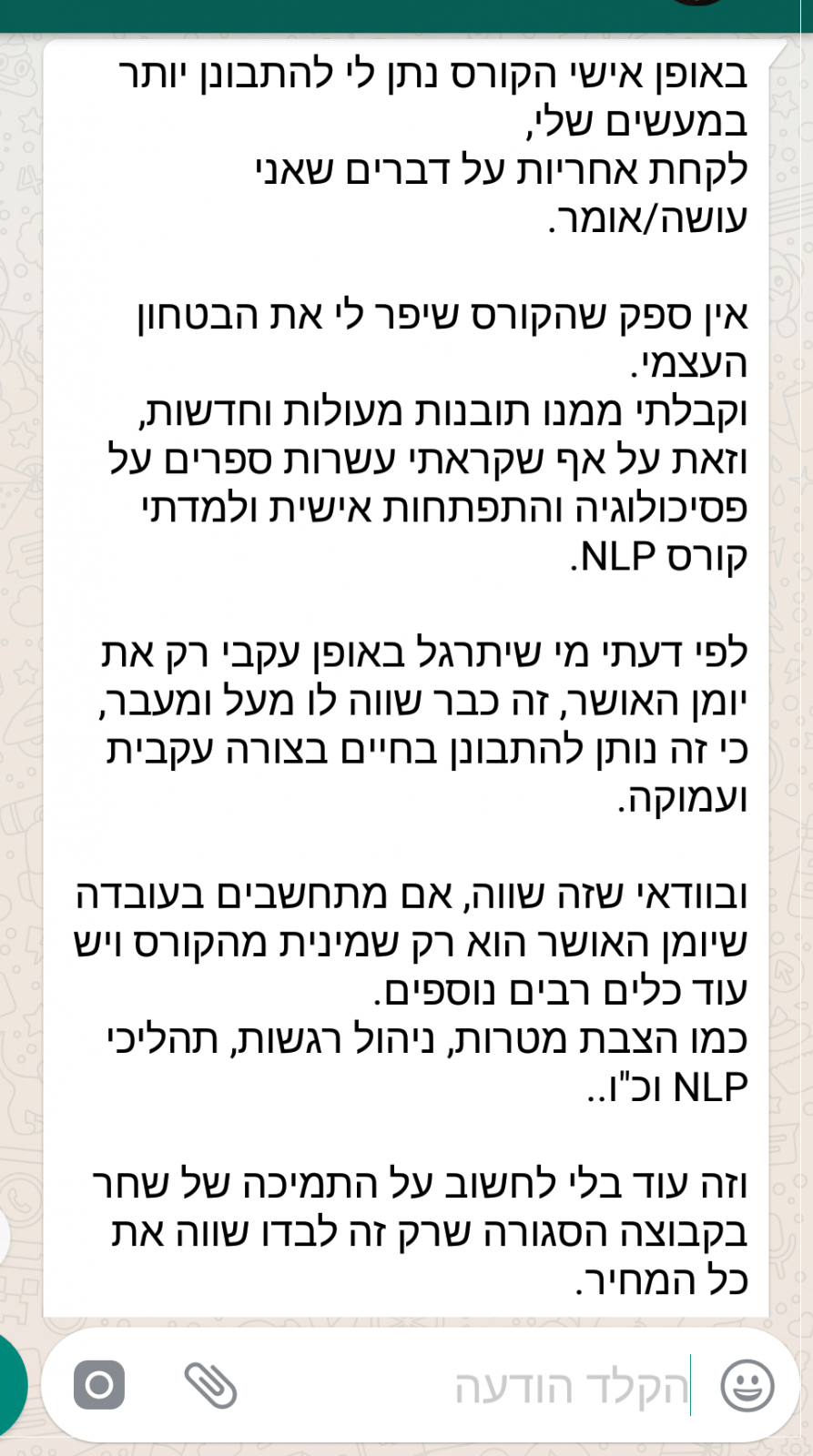Tap the green voice message button
This screenshot has width=813, height=1456.
tap(13, 1385)
